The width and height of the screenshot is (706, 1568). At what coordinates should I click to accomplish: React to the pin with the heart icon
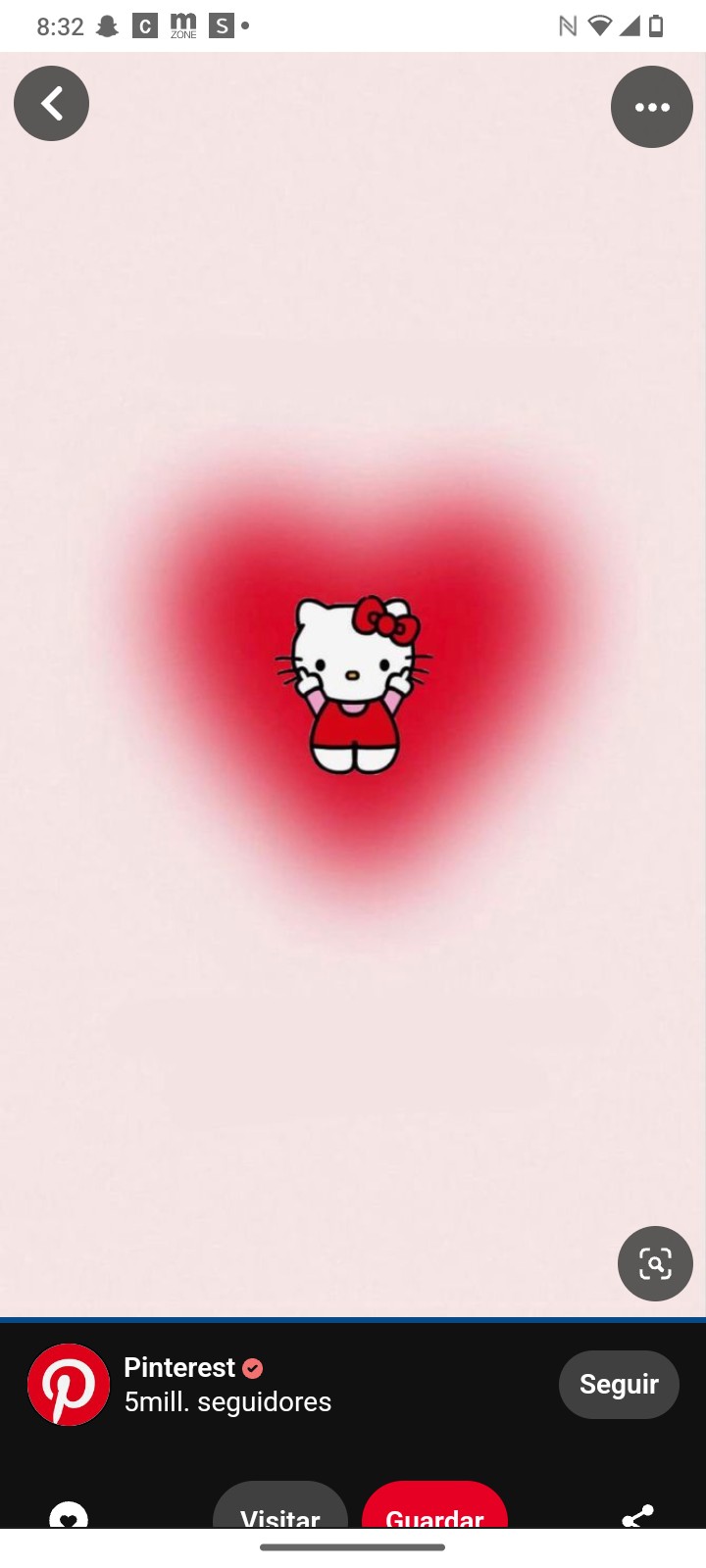[x=69, y=1516]
